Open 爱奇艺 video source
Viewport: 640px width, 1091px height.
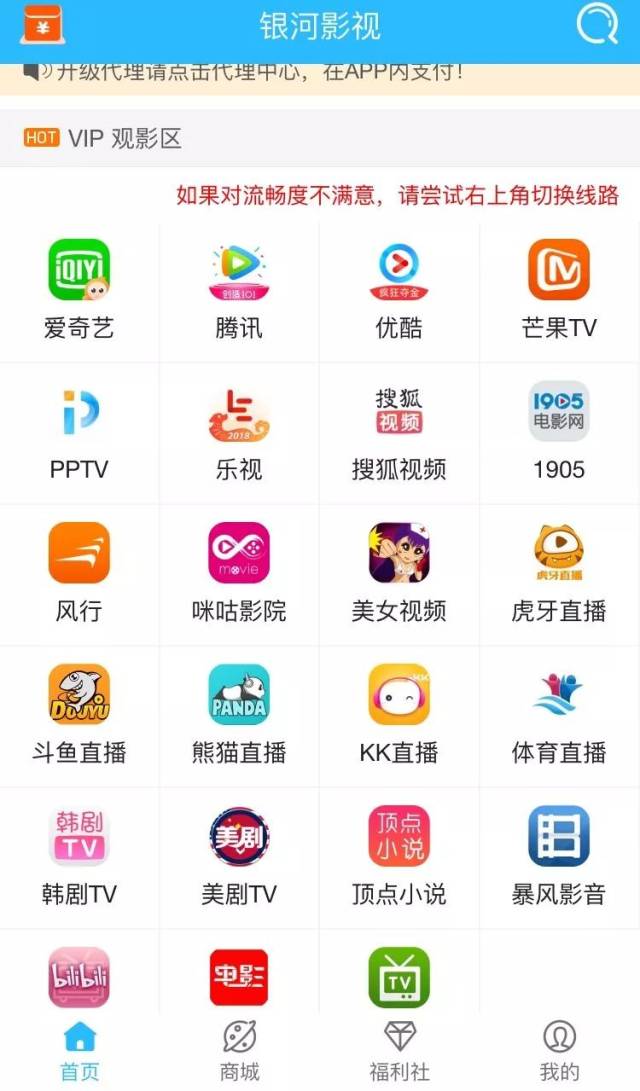click(x=79, y=290)
